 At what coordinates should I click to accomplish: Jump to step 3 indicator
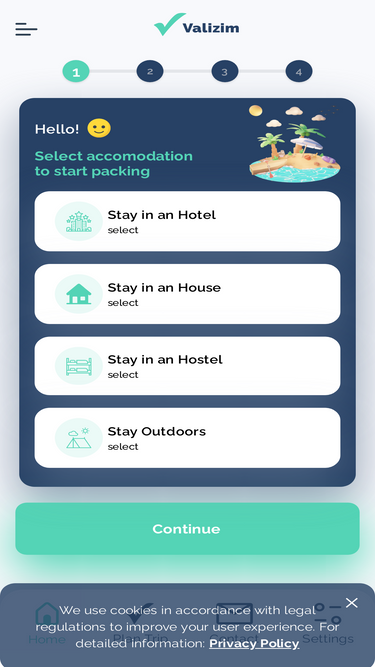click(224, 71)
